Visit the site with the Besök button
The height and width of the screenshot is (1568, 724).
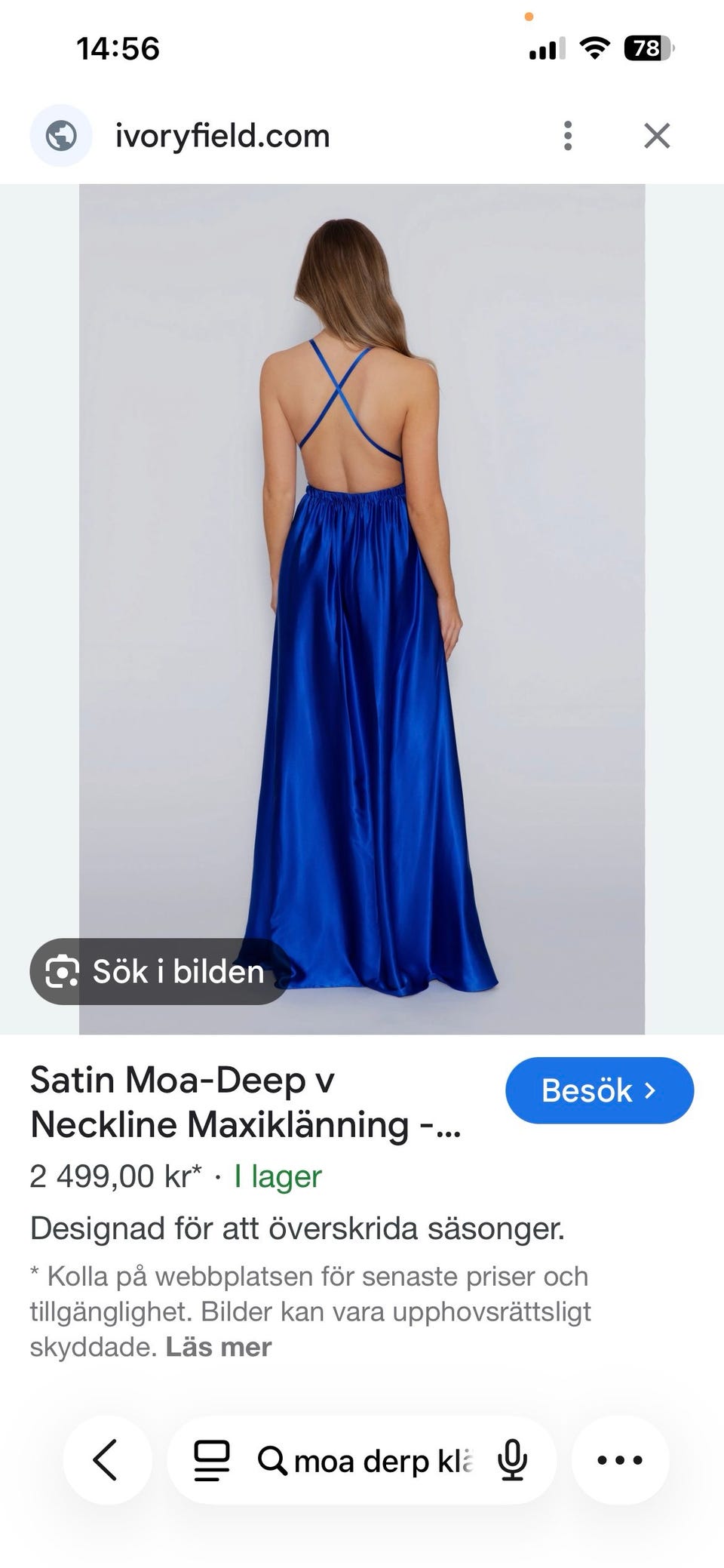click(599, 1090)
